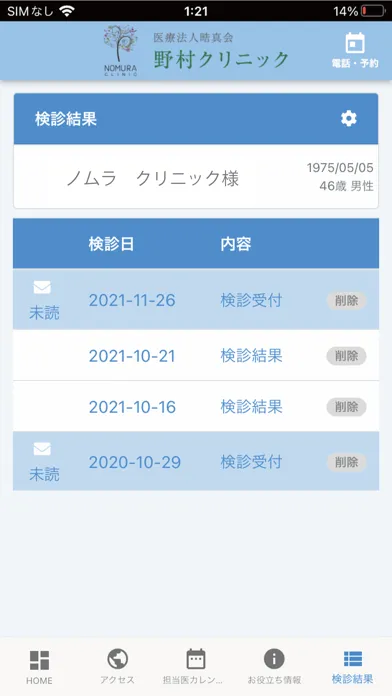This screenshot has height=696, width=392.
Task: Select the 検診結果 tab in bottom bar
Action: pos(353,667)
